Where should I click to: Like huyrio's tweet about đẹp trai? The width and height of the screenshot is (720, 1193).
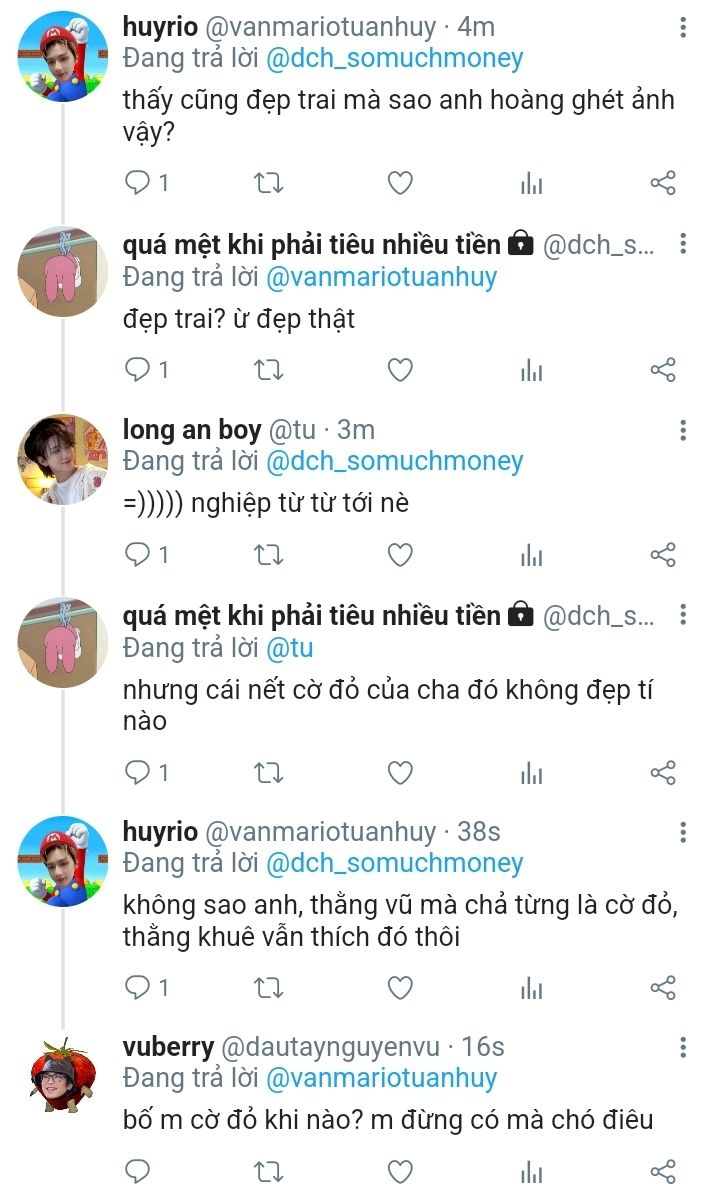click(x=400, y=183)
